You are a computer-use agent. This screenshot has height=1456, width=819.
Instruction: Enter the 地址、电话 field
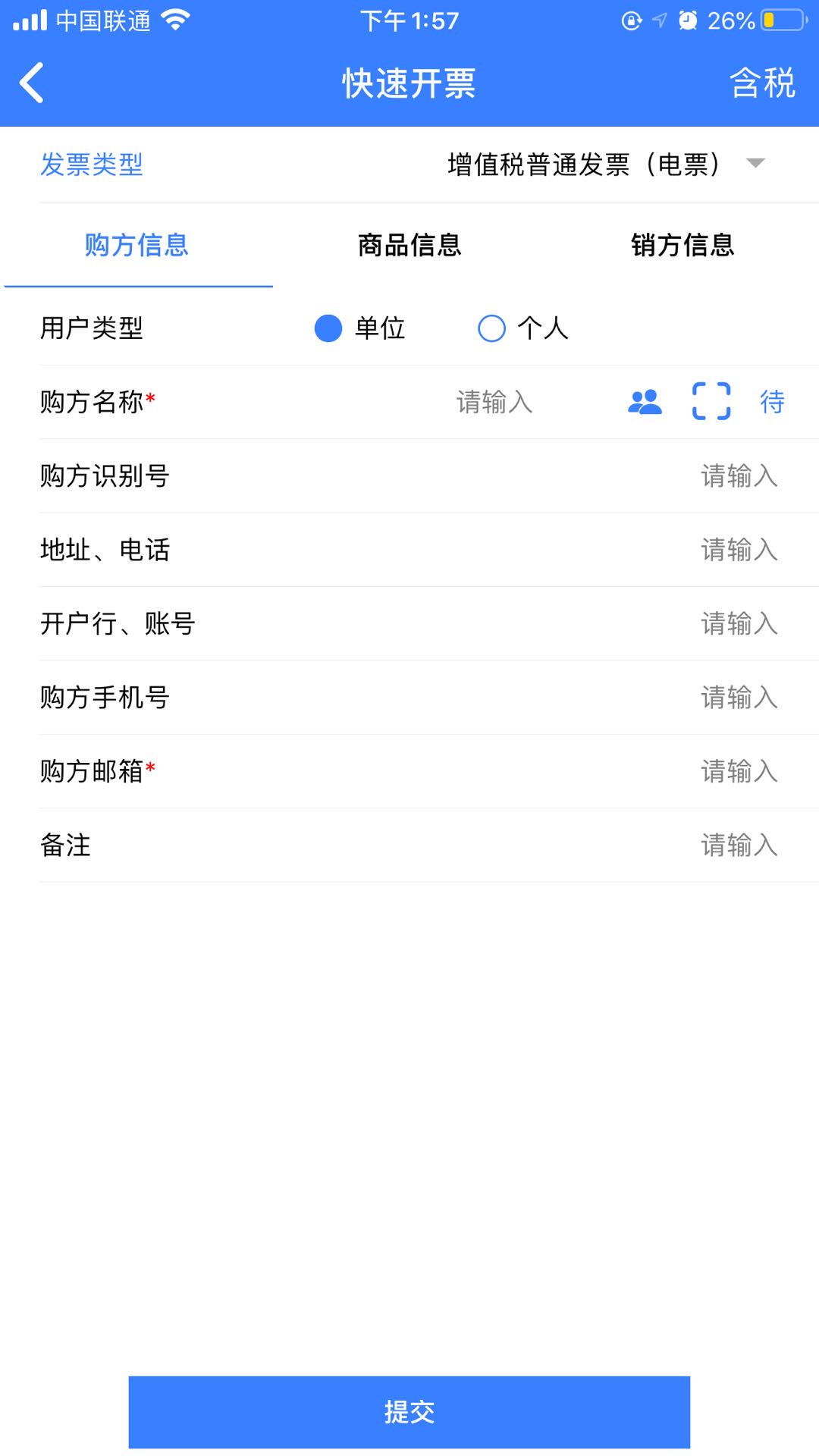(x=429, y=550)
